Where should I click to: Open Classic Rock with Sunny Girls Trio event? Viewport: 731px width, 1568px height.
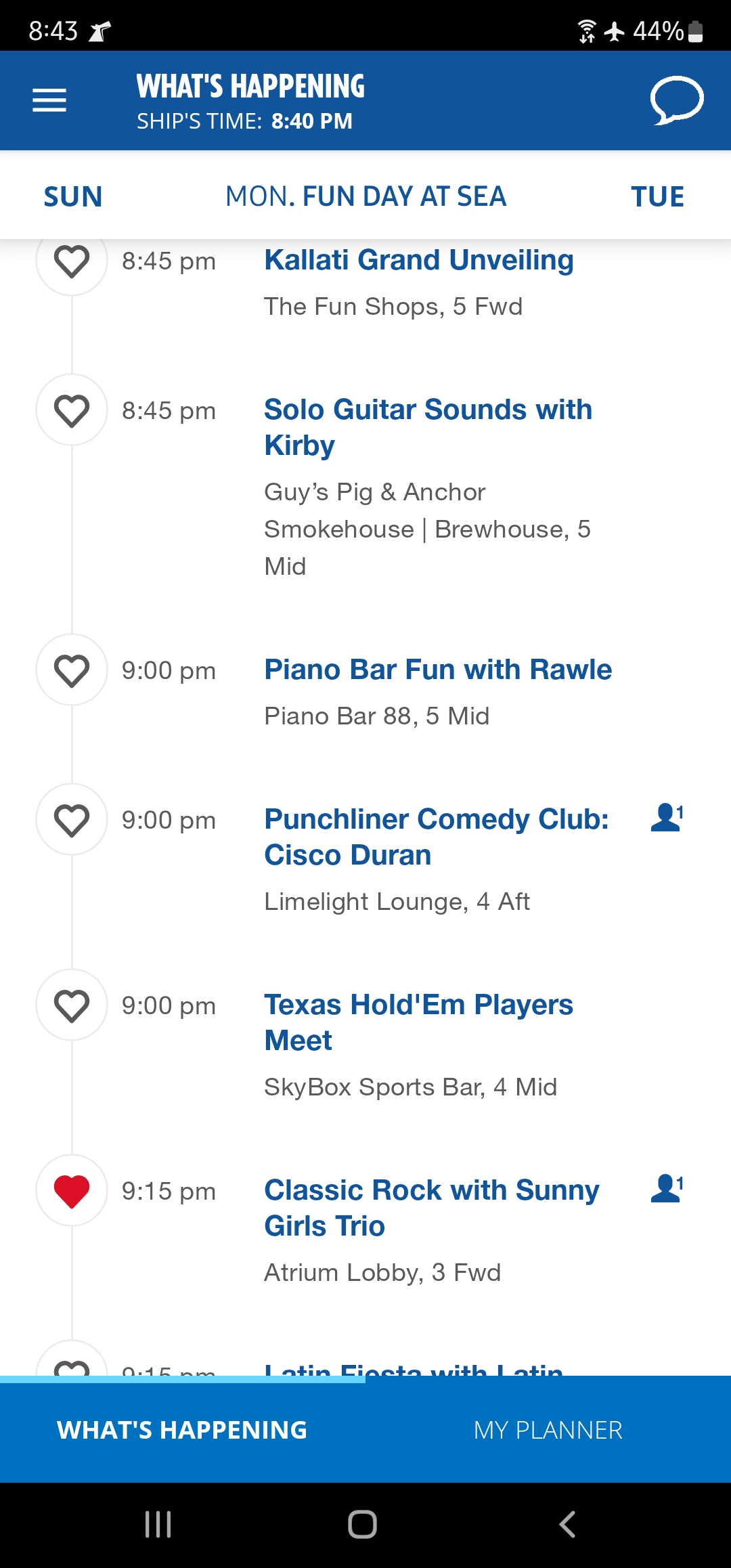(x=432, y=1208)
